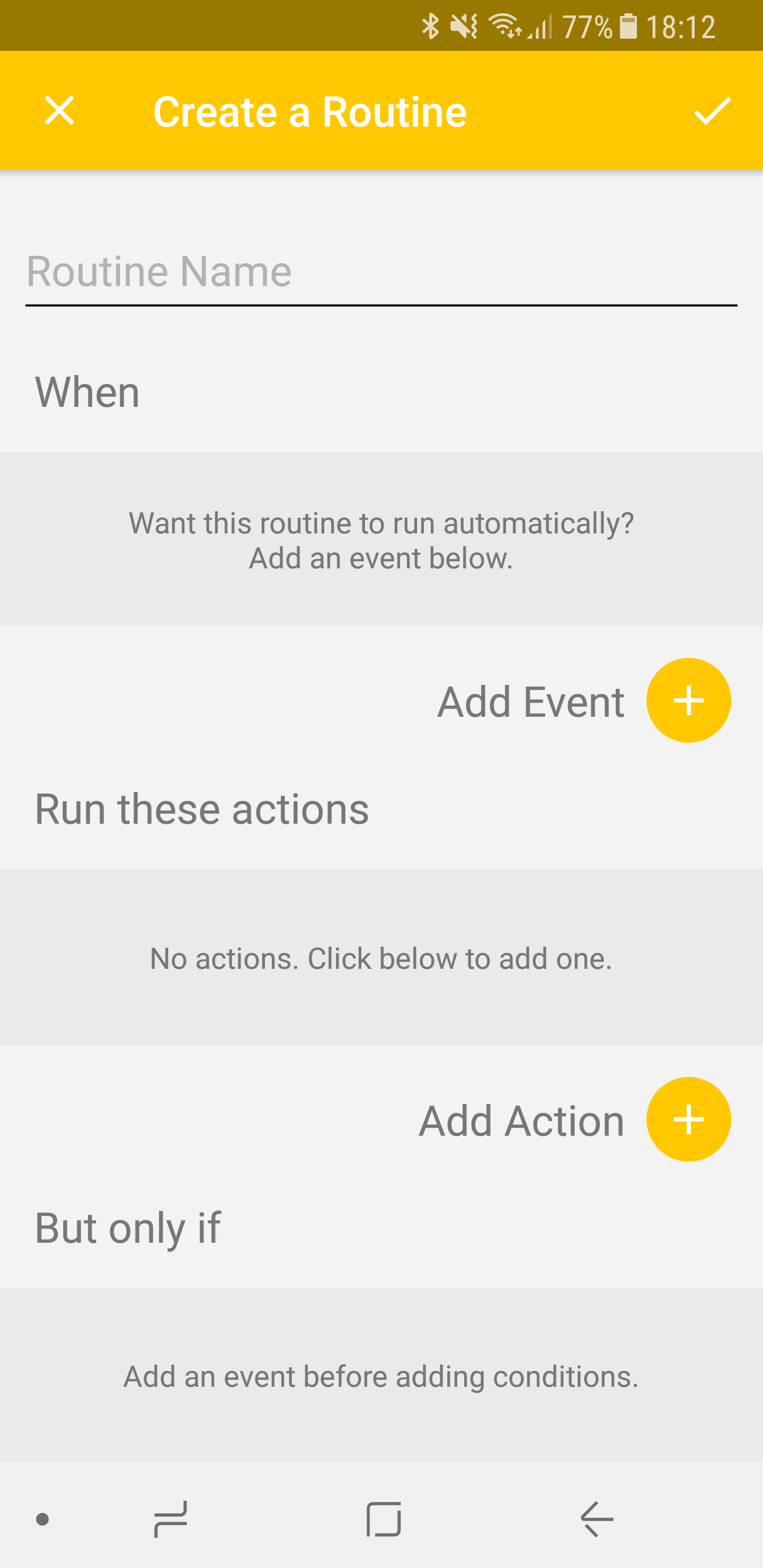Screen dimensions: 763x1568
Task: Open recent apps from navigation bar
Action: [171, 1519]
